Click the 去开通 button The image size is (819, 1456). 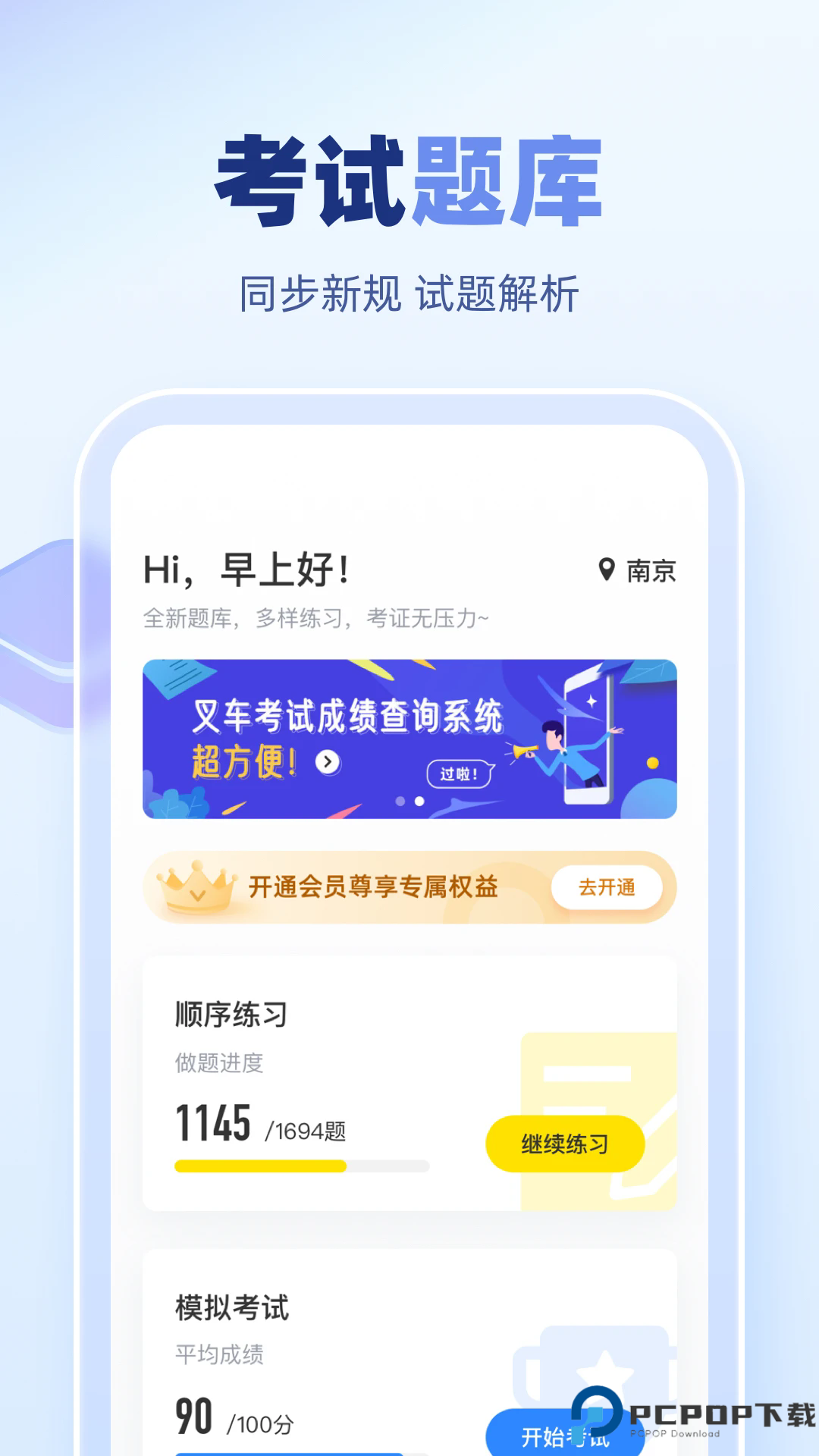point(607,887)
